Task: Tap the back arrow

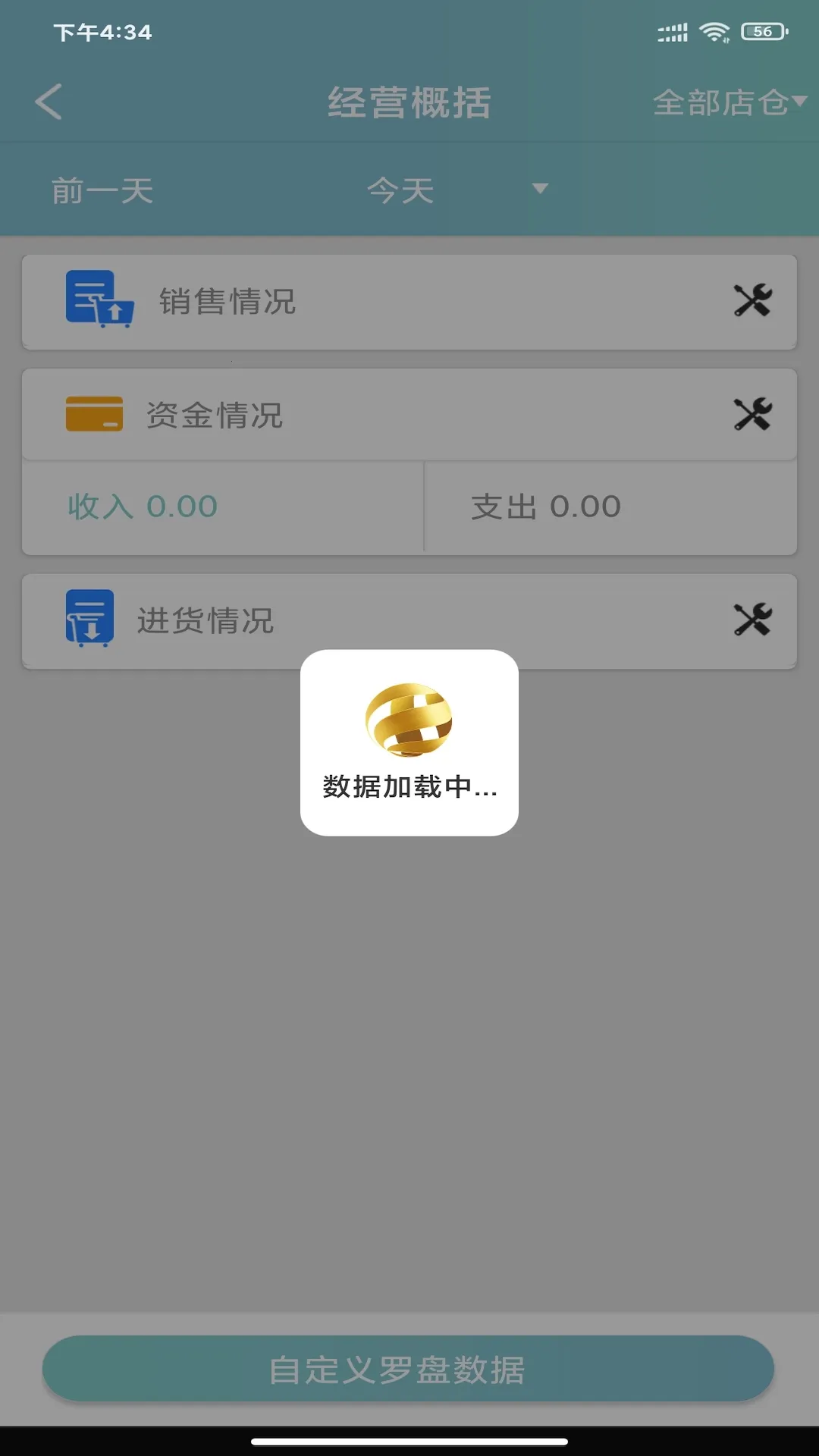Action: click(x=48, y=101)
